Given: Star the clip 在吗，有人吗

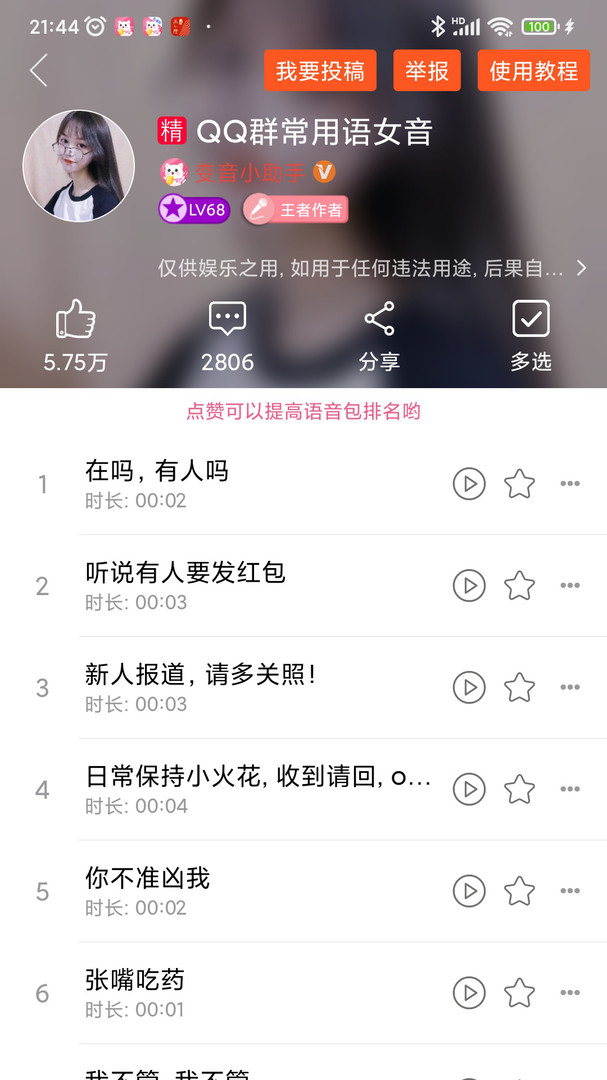Looking at the screenshot, I should [519, 484].
